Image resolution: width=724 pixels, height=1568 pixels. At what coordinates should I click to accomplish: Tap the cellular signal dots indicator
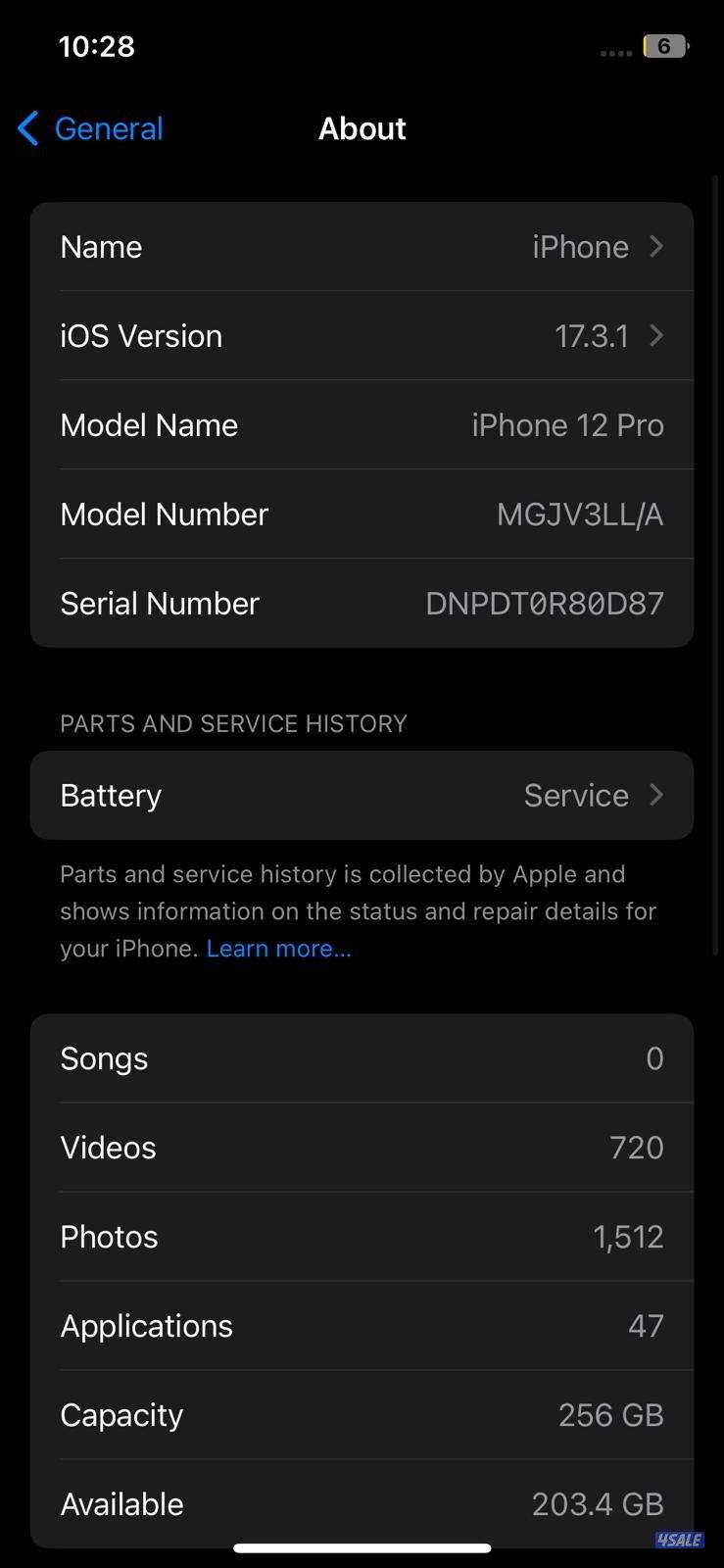pyautogui.click(x=614, y=54)
